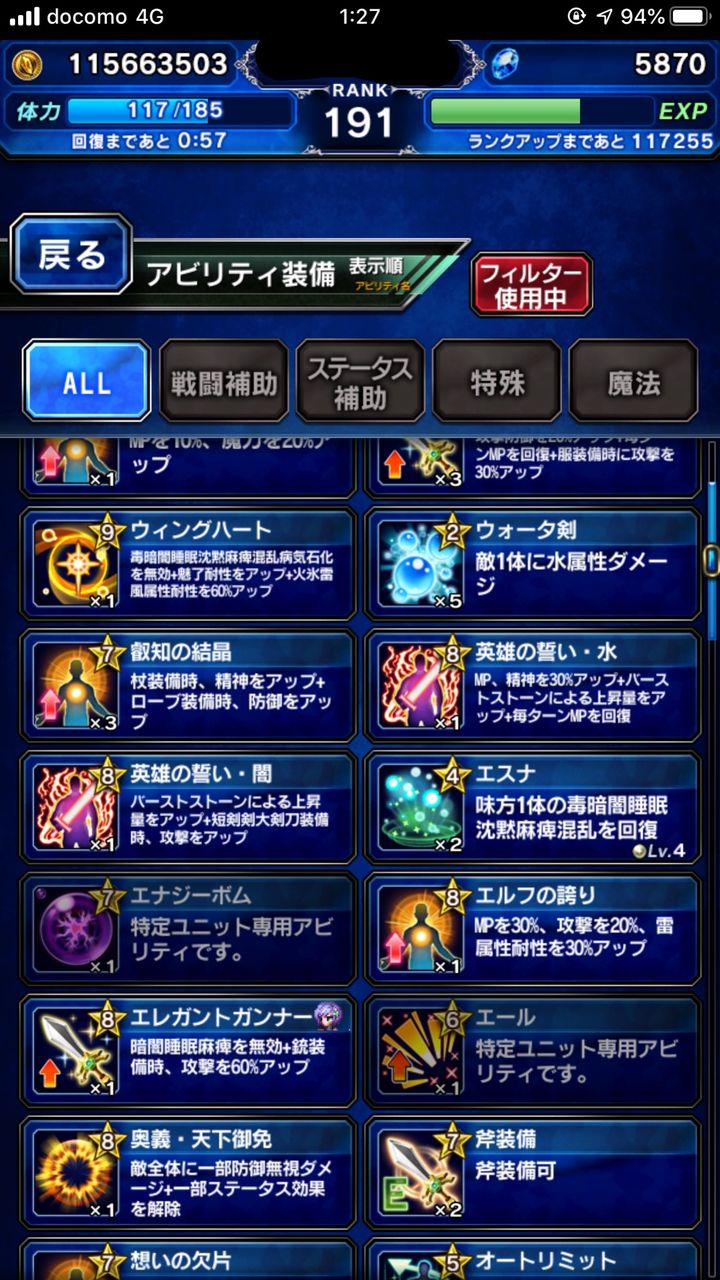Toggle the 戦闘補助 category filter

(222, 381)
